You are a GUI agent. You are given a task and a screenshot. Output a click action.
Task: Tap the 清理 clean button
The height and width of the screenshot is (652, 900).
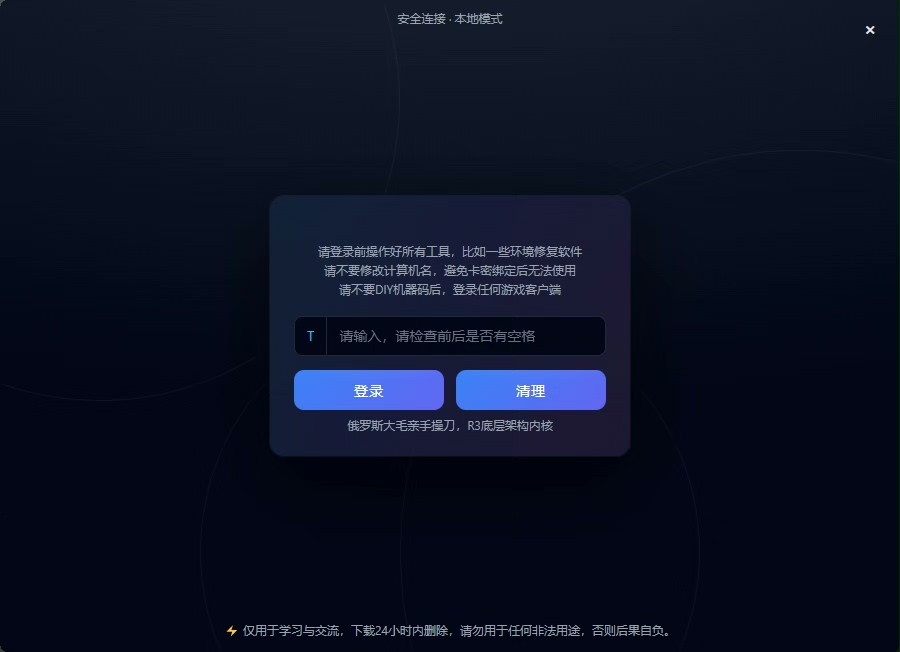530,390
